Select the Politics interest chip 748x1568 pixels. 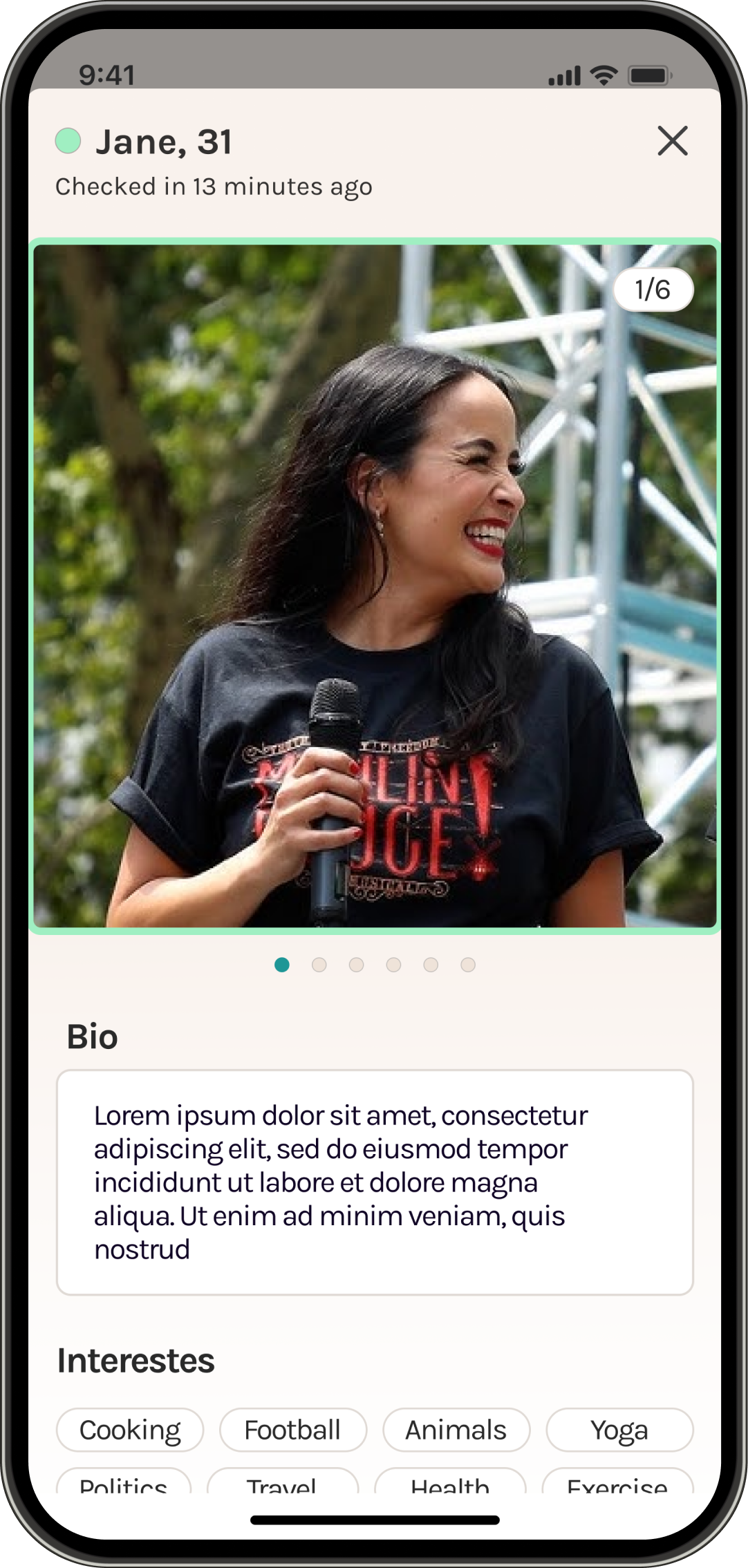point(124,1482)
